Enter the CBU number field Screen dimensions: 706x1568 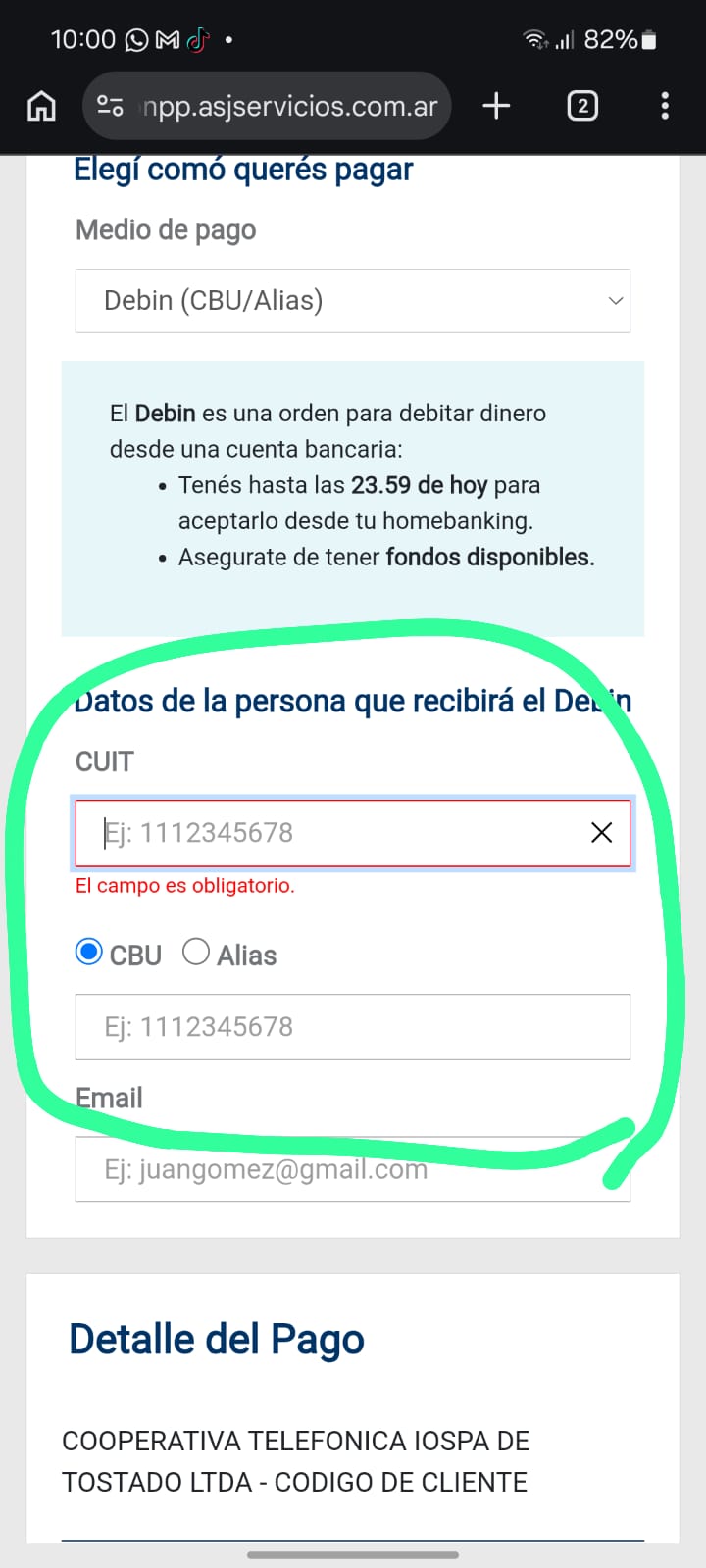(353, 1027)
